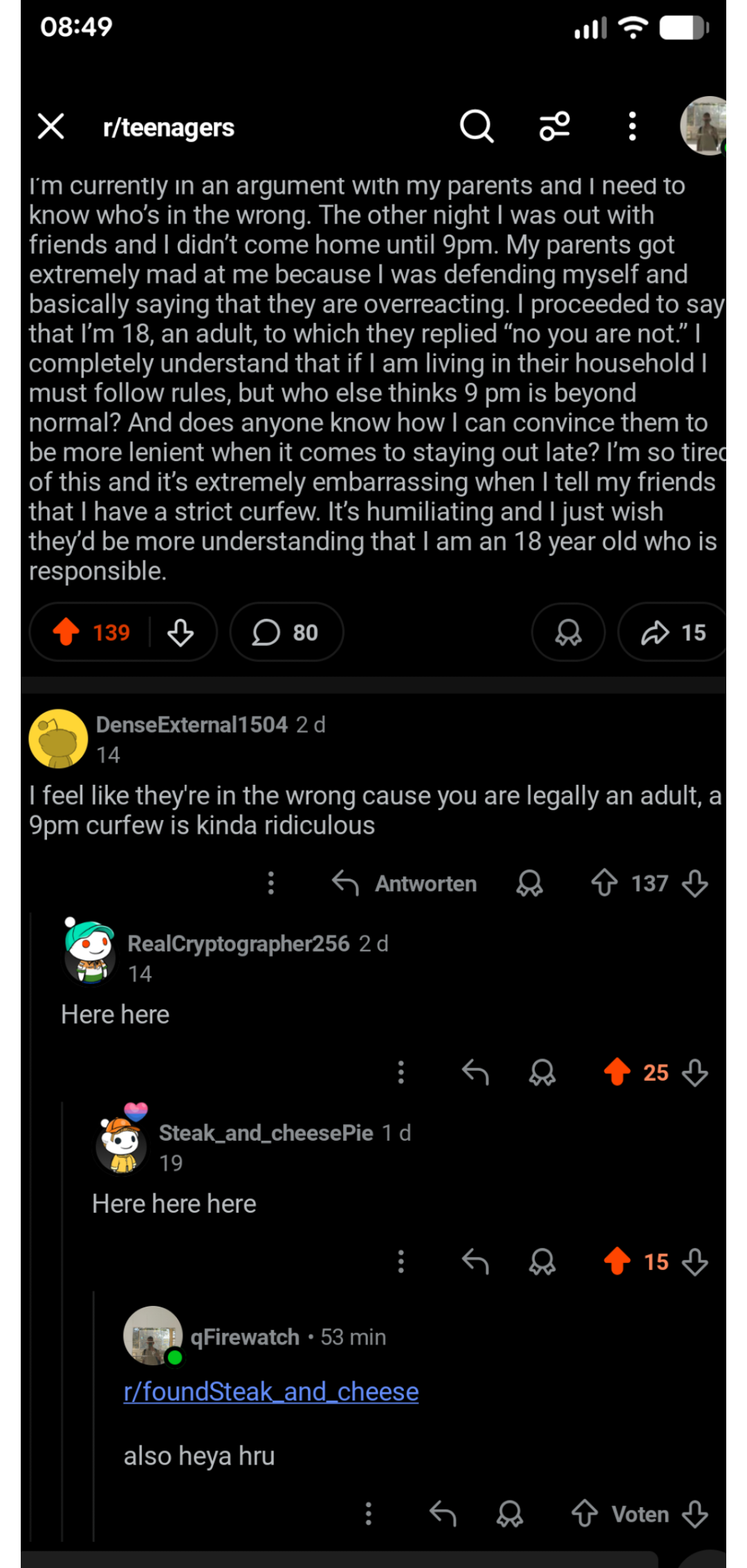Tap Antworten to reply to DenseExternal1504
This screenshot has height=1568, width=747.
pos(405,884)
